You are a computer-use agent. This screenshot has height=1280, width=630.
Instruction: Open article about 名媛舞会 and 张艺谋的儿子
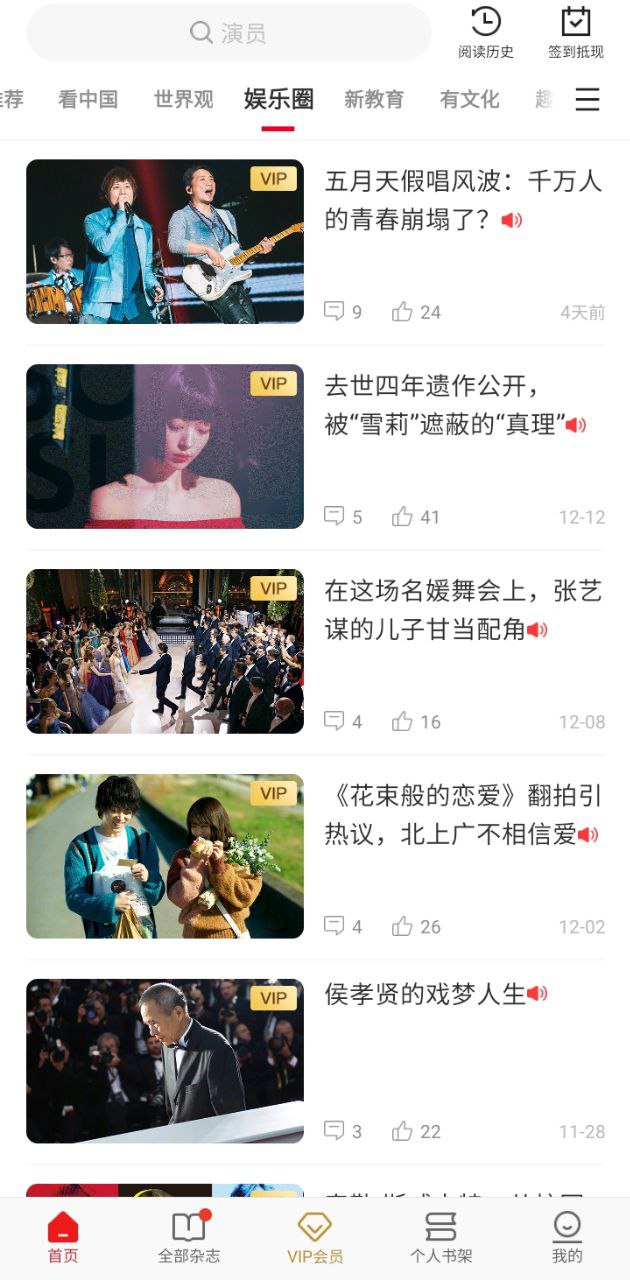(x=463, y=610)
